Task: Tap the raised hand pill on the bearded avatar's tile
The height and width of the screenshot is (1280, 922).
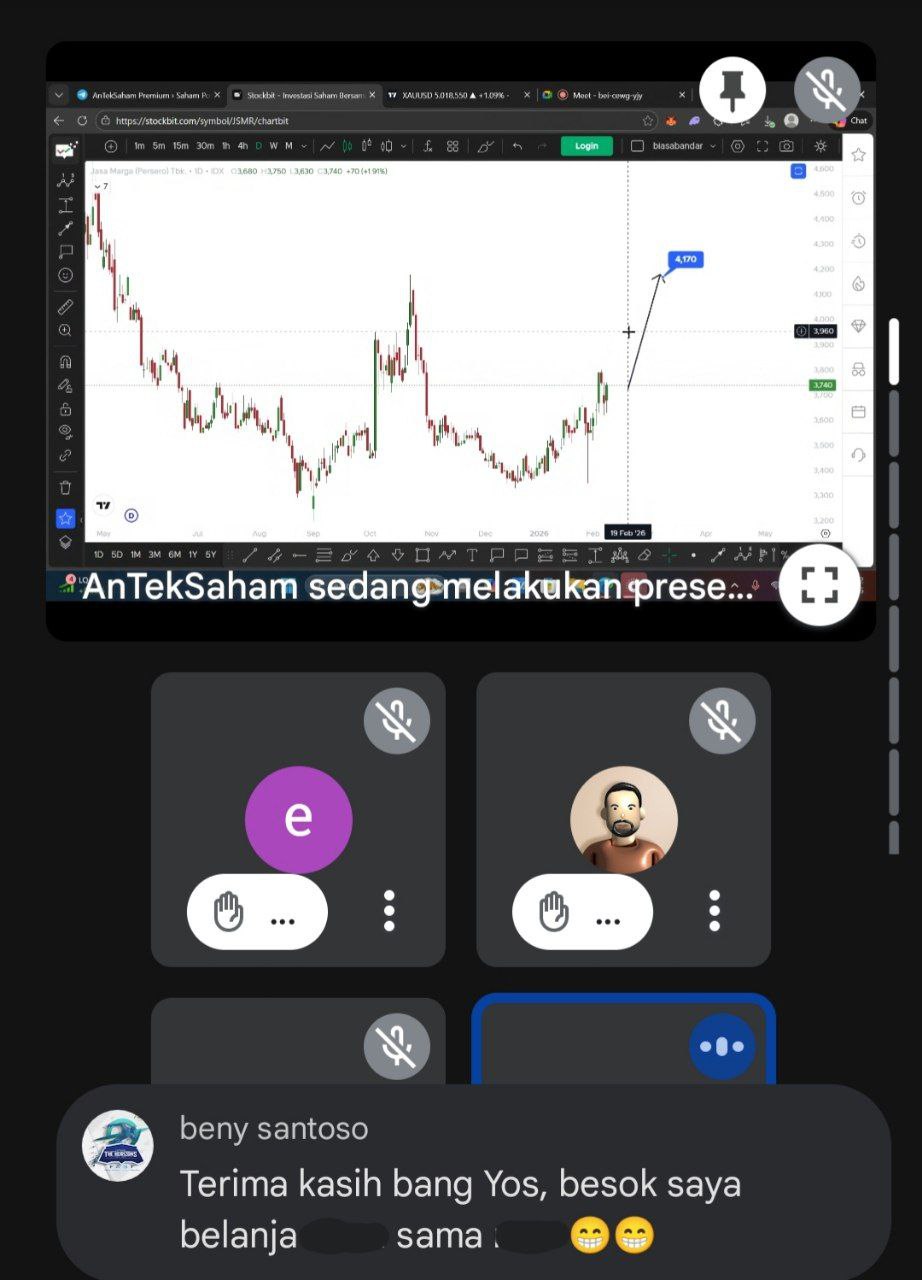Action: coord(581,912)
